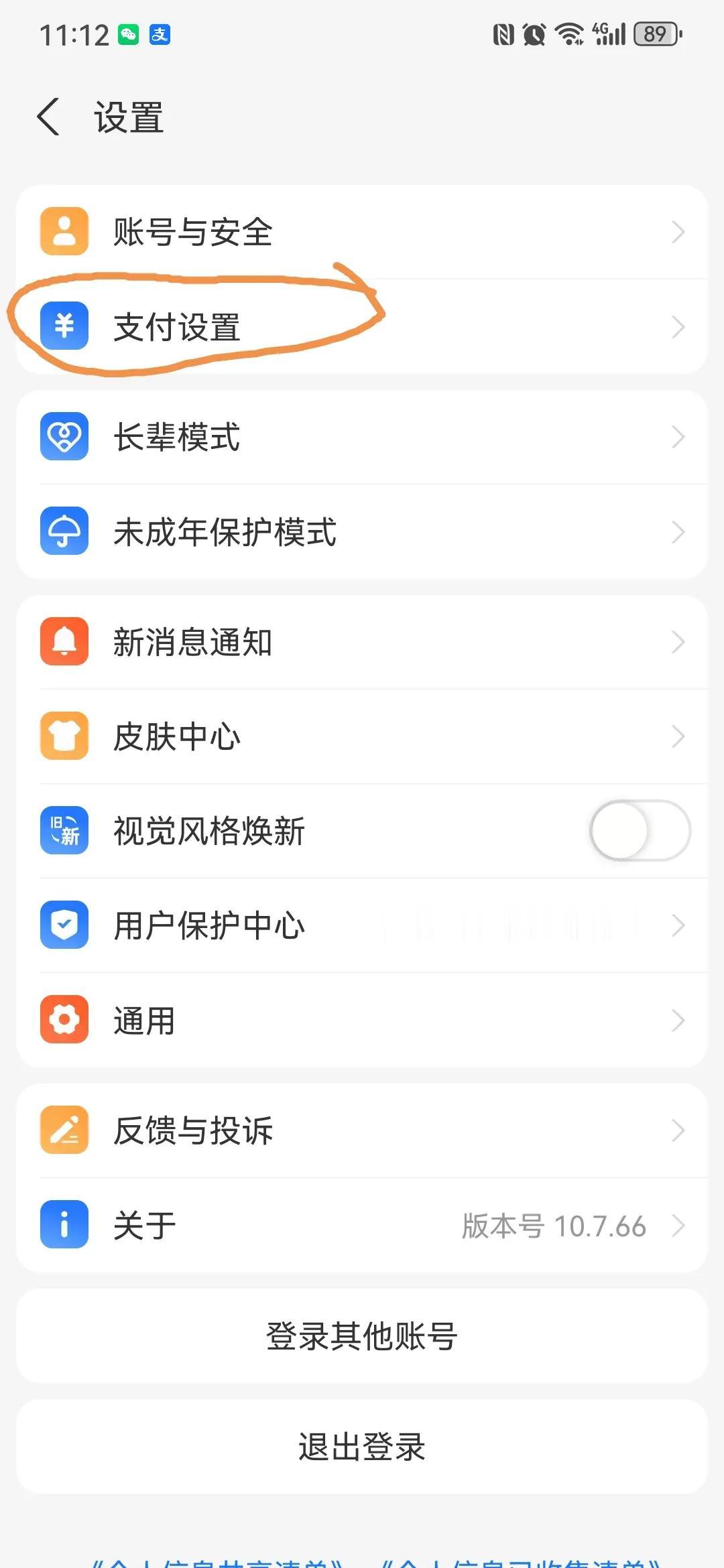724x1568 pixels.
Task: Open 支付设置
Action: [x=362, y=326]
